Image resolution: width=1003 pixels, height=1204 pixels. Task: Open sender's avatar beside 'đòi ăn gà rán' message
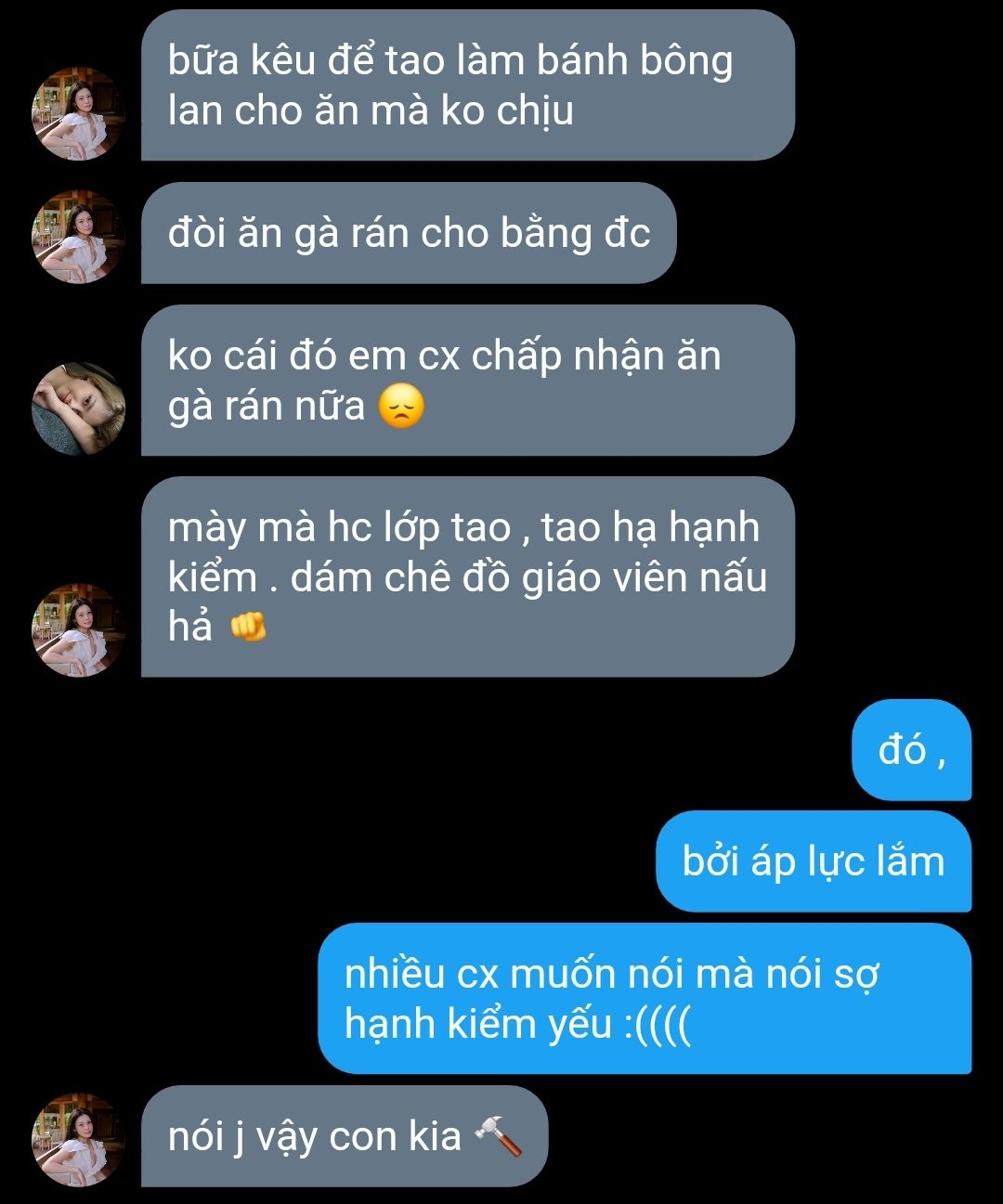(x=78, y=237)
